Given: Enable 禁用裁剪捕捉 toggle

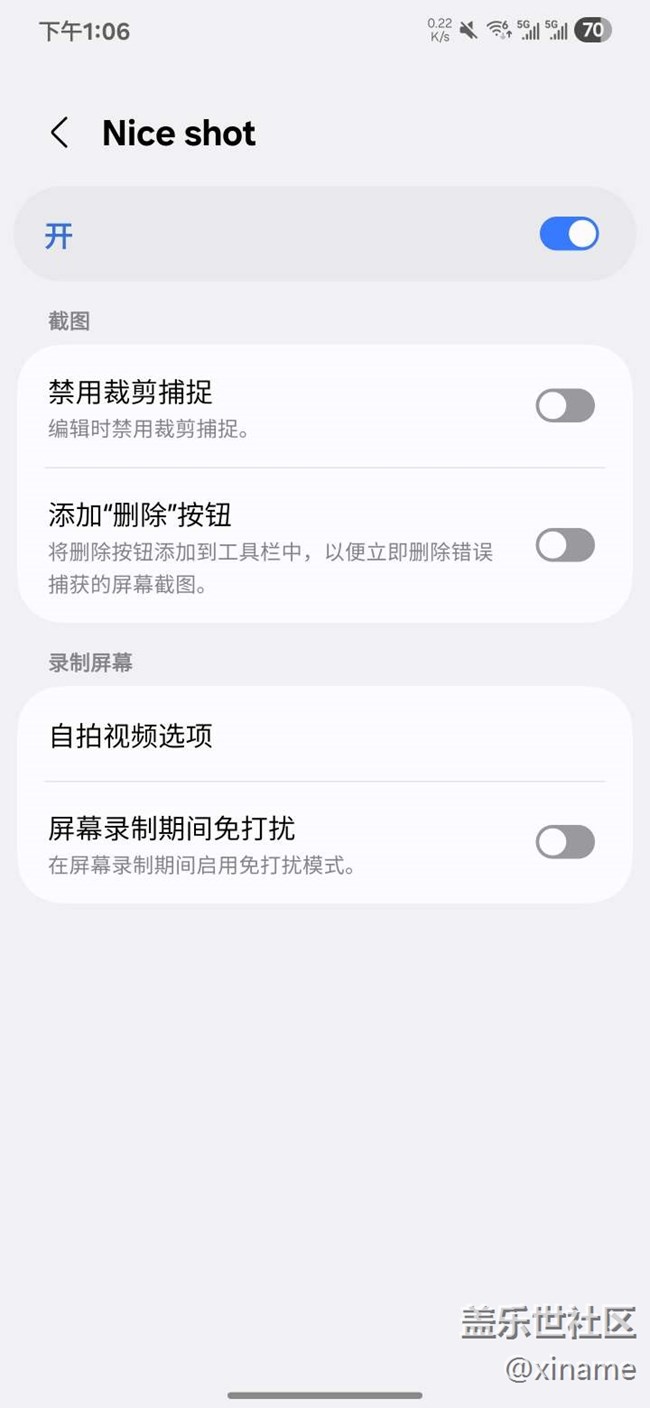Looking at the screenshot, I should [565, 406].
